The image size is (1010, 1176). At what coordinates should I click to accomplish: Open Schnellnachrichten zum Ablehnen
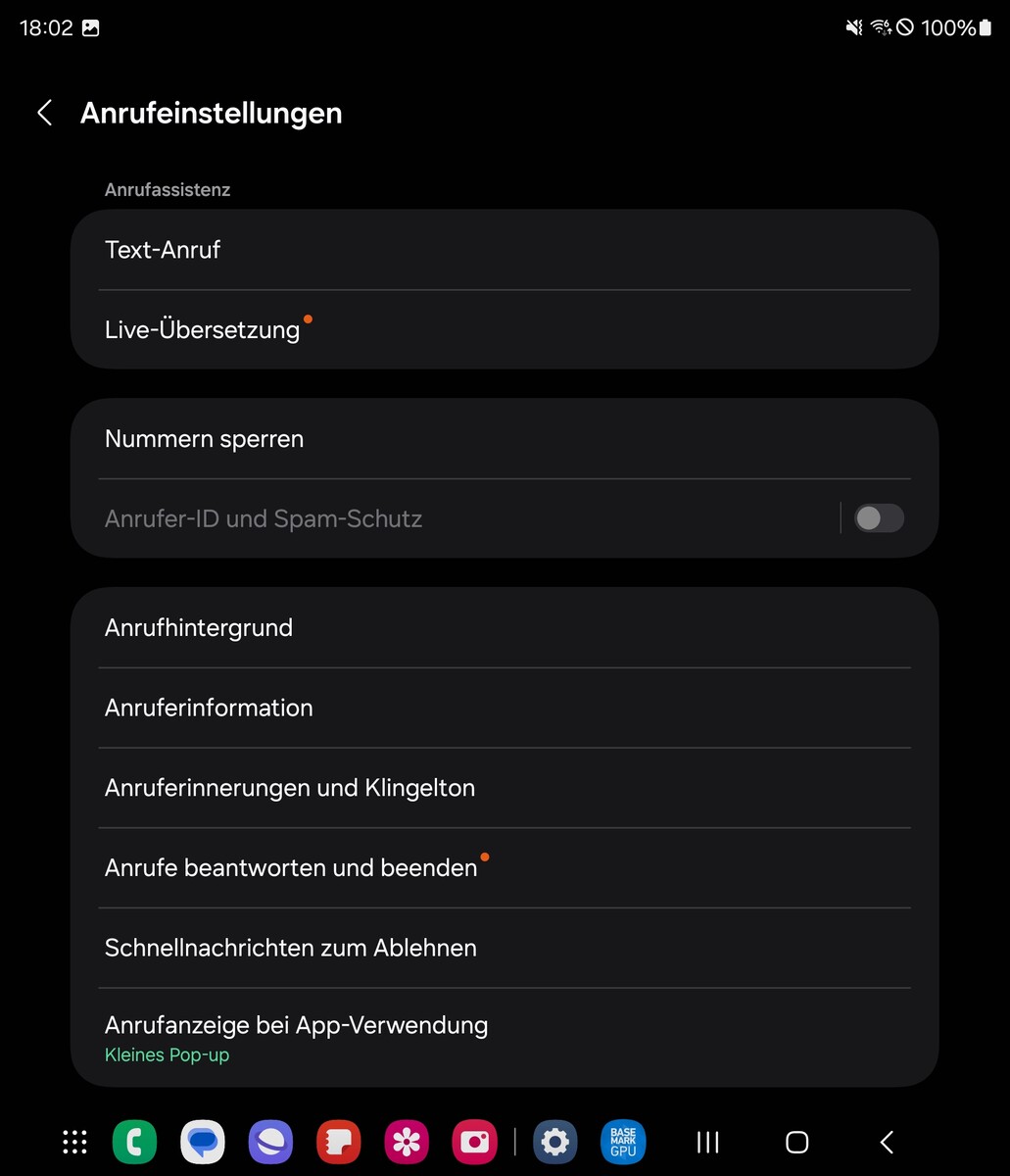[x=505, y=948]
